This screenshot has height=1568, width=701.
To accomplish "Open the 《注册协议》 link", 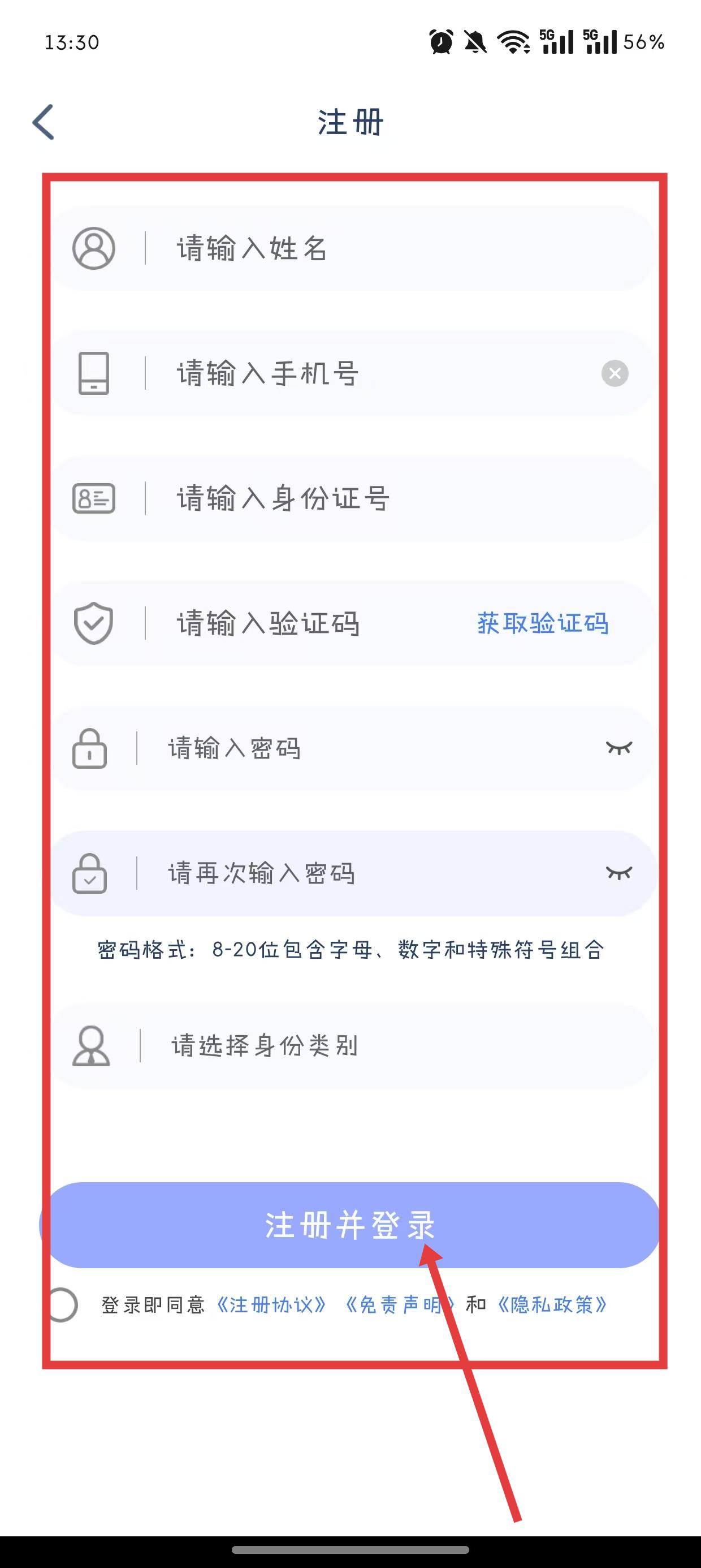I will [271, 1305].
